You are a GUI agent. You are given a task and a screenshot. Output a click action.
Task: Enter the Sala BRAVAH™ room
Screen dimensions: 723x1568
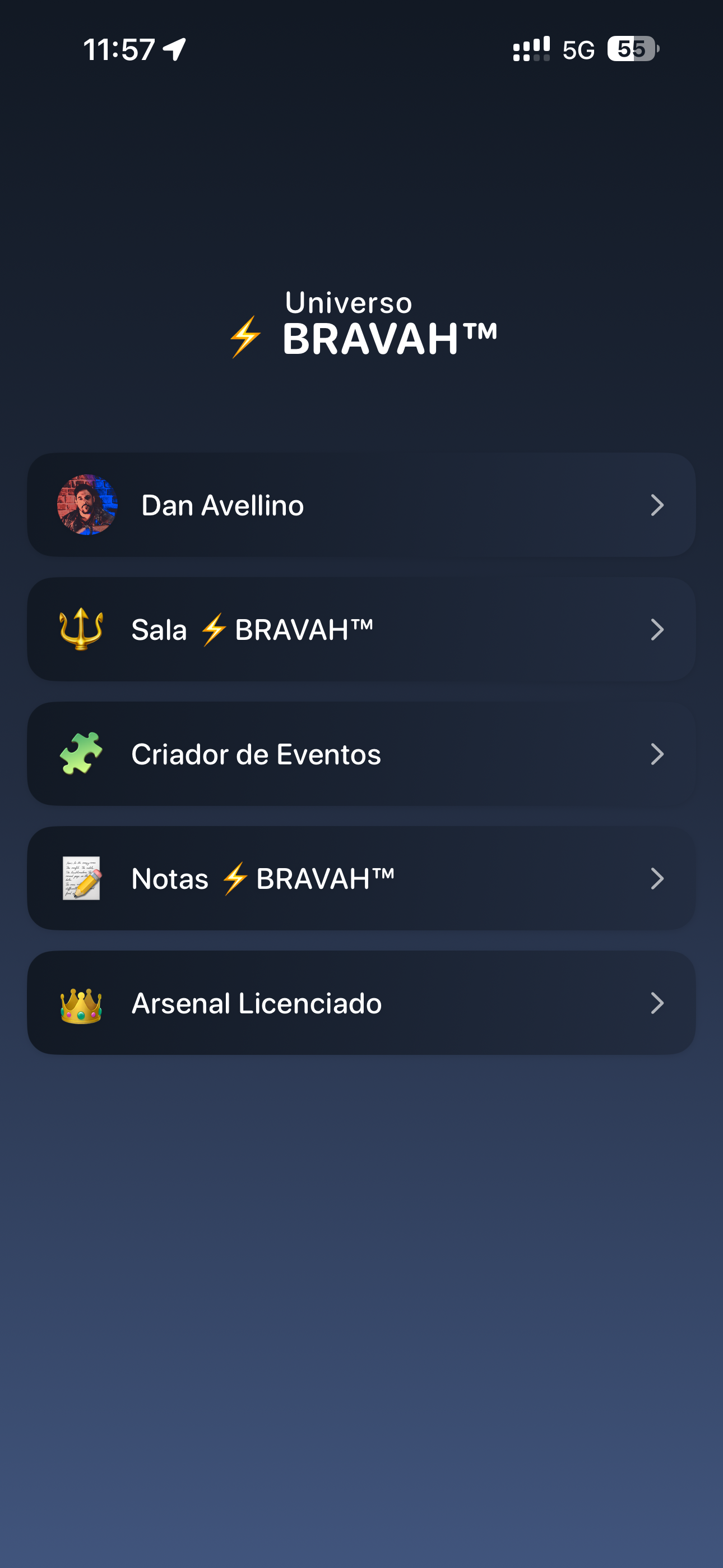click(361, 629)
